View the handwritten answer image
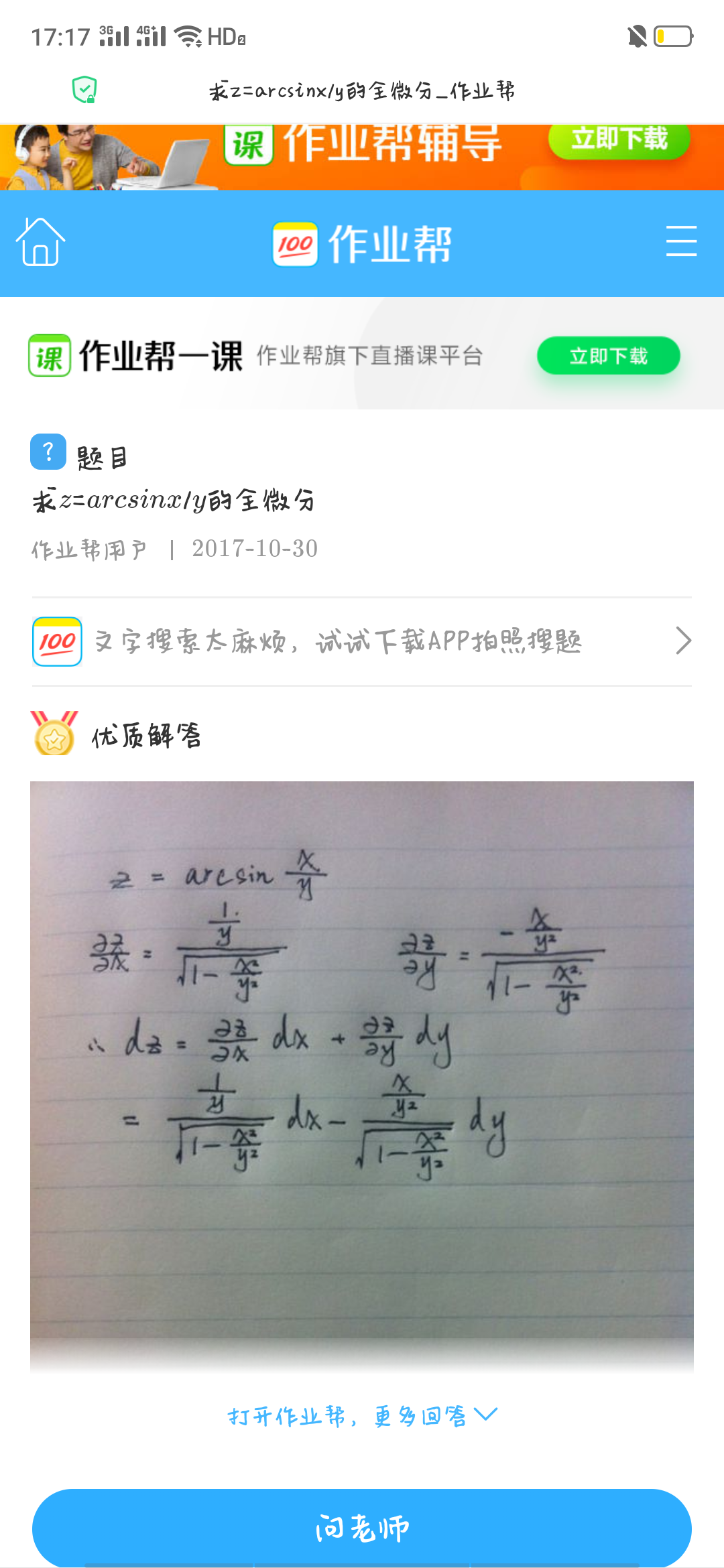 (x=362, y=1065)
